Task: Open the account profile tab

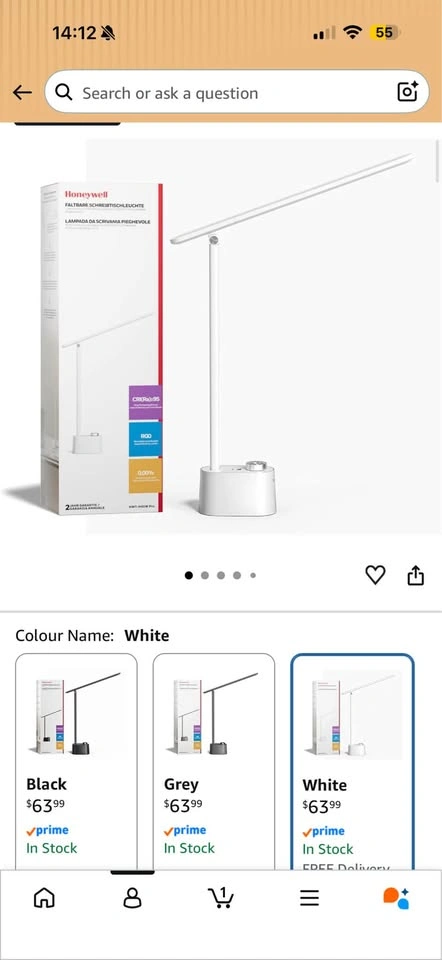Action: click(132, 898)
